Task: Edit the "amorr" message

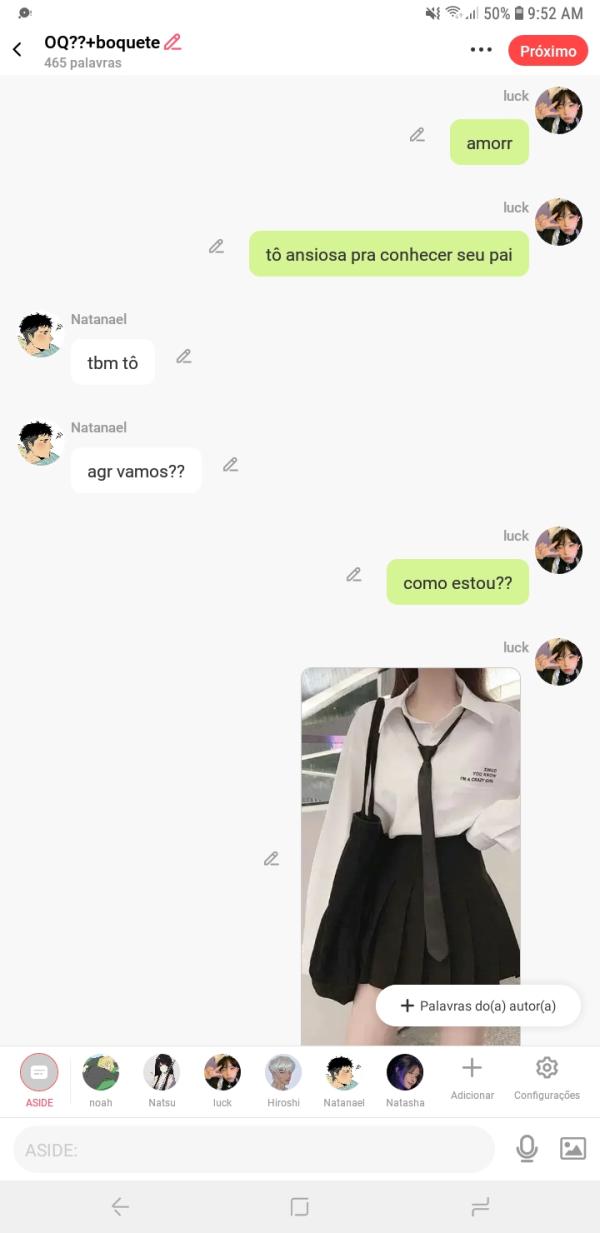Action: (x=417, y=135)
